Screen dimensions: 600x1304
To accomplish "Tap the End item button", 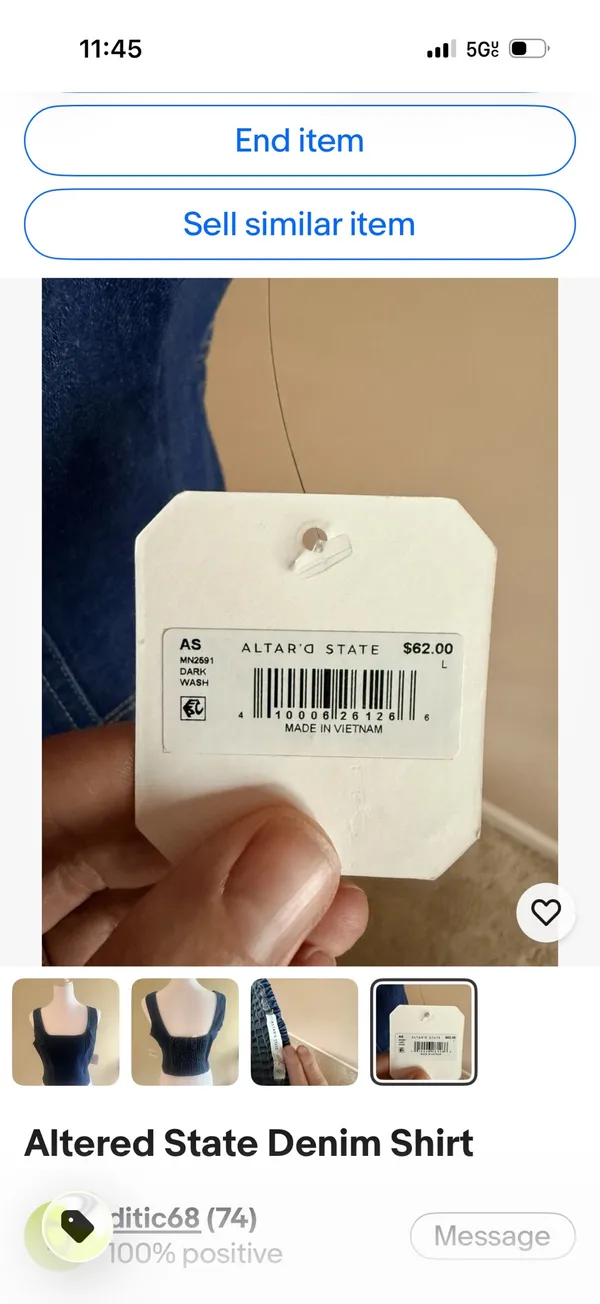I will 300,141.
